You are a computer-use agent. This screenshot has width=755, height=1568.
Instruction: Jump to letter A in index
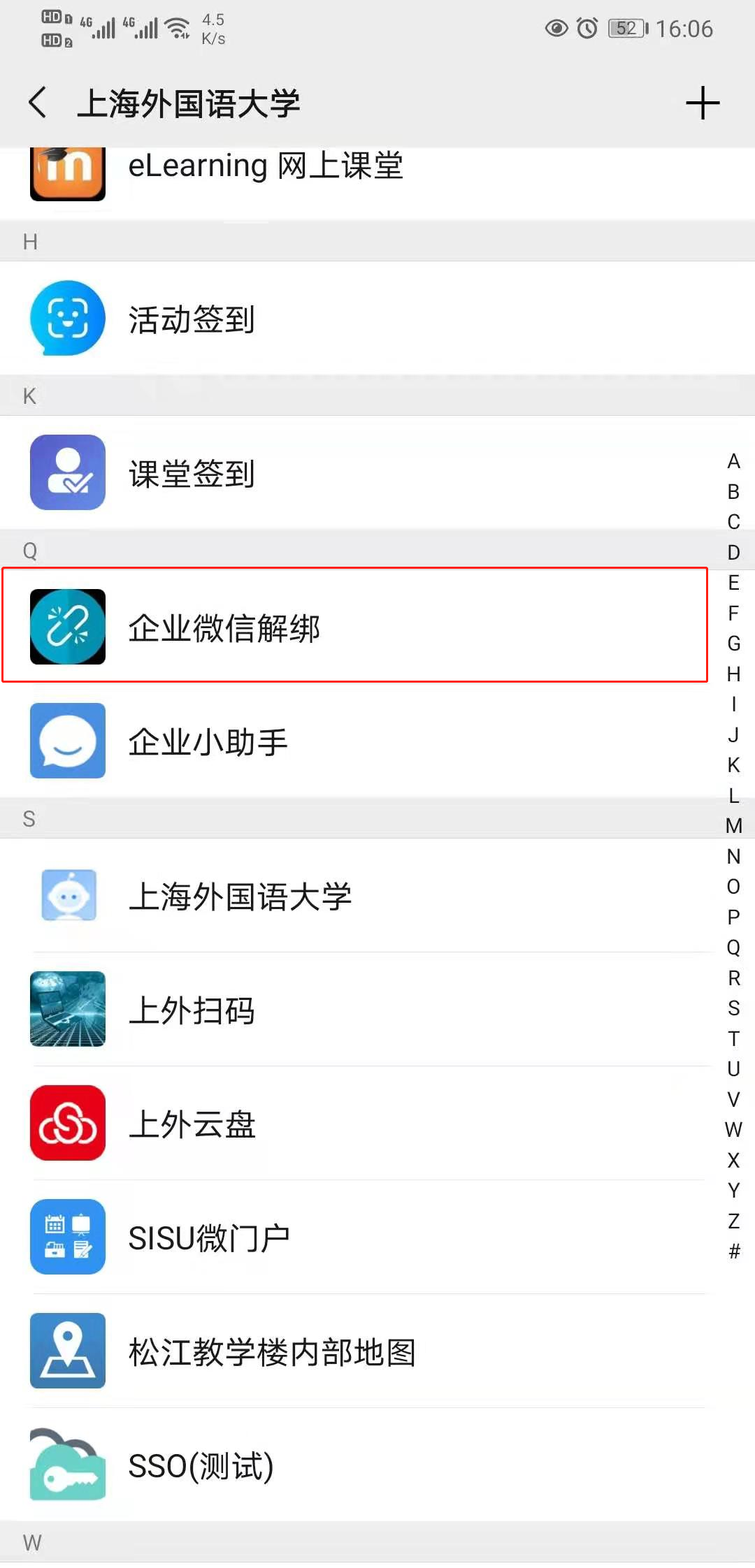[x=733, y=461]
